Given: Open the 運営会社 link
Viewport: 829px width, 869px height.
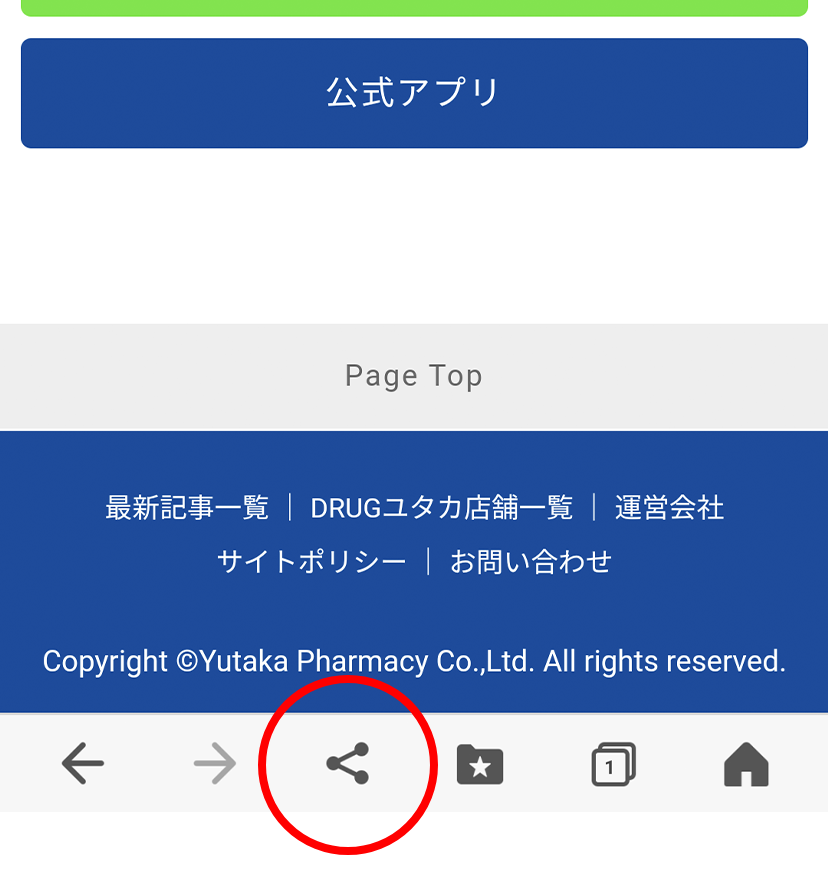Looking at the screenshot, I should pos(669,508).
